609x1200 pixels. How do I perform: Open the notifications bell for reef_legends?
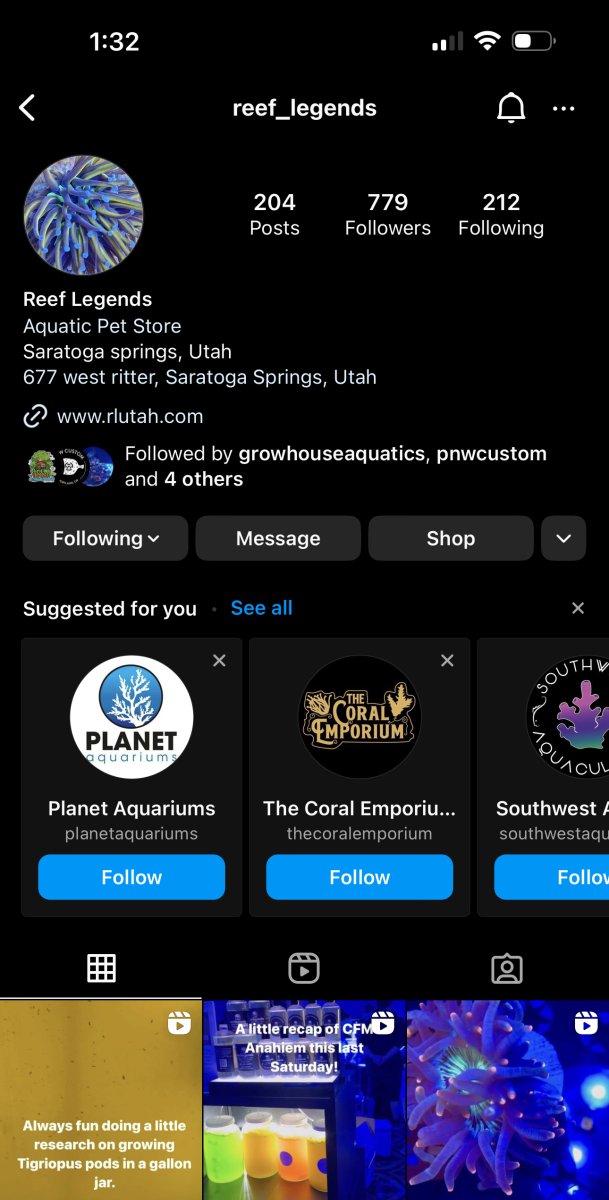[511, 108]
